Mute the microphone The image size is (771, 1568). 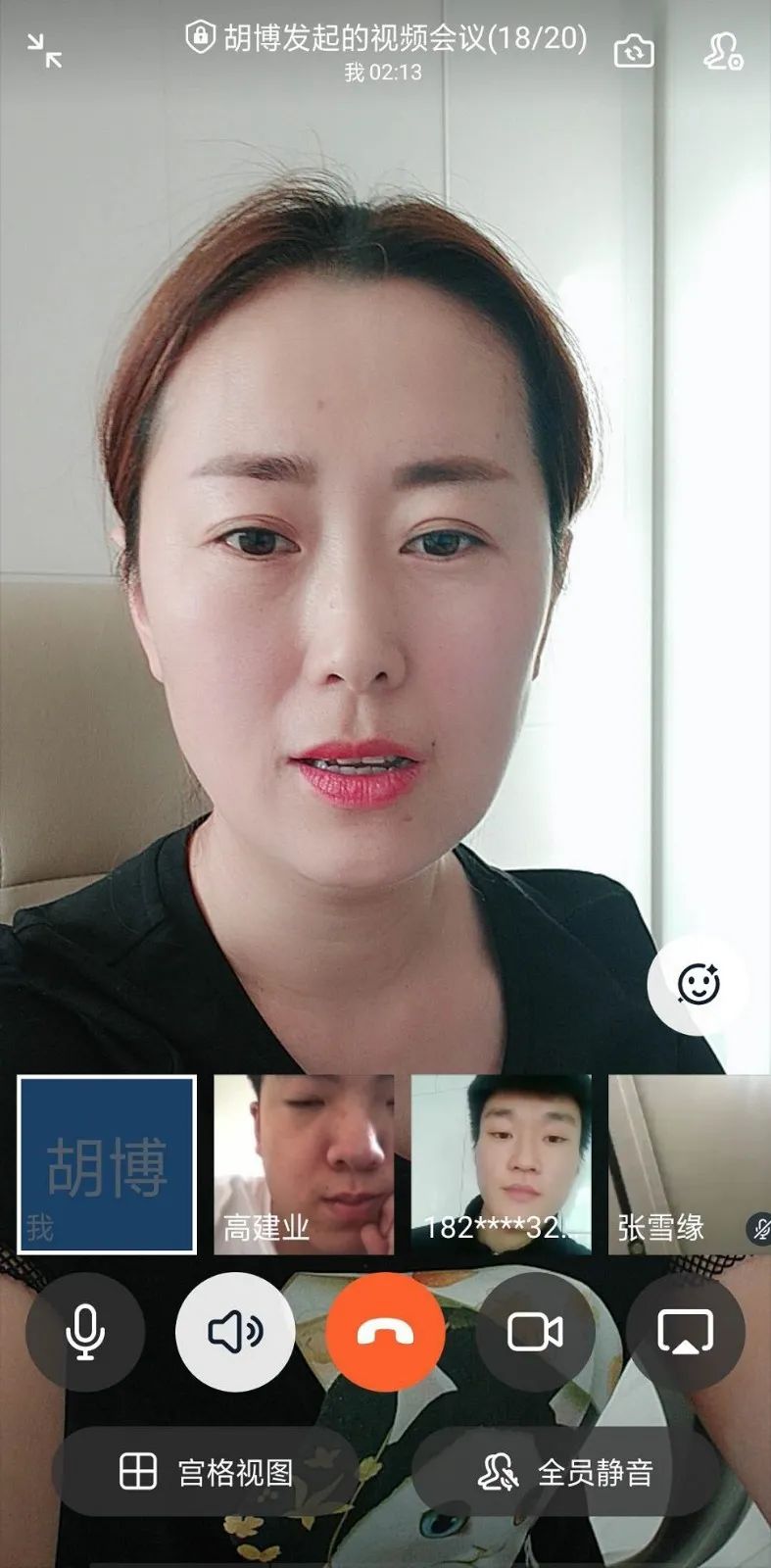[x=85, y=1332]
